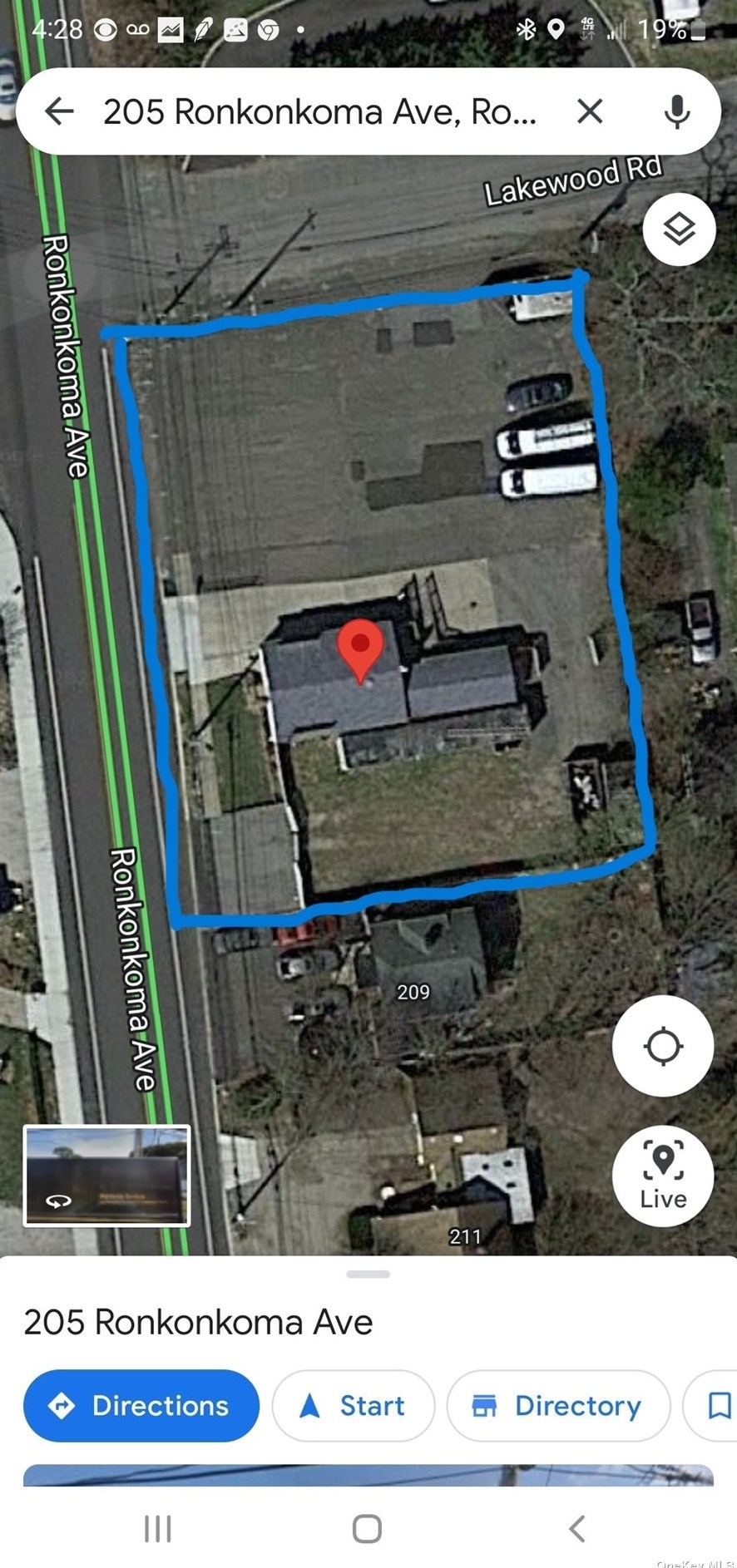737x1568 pixels.
Task: Get Directions to 205 Ronkonkoma Ave
Action: click(141, 1406)
